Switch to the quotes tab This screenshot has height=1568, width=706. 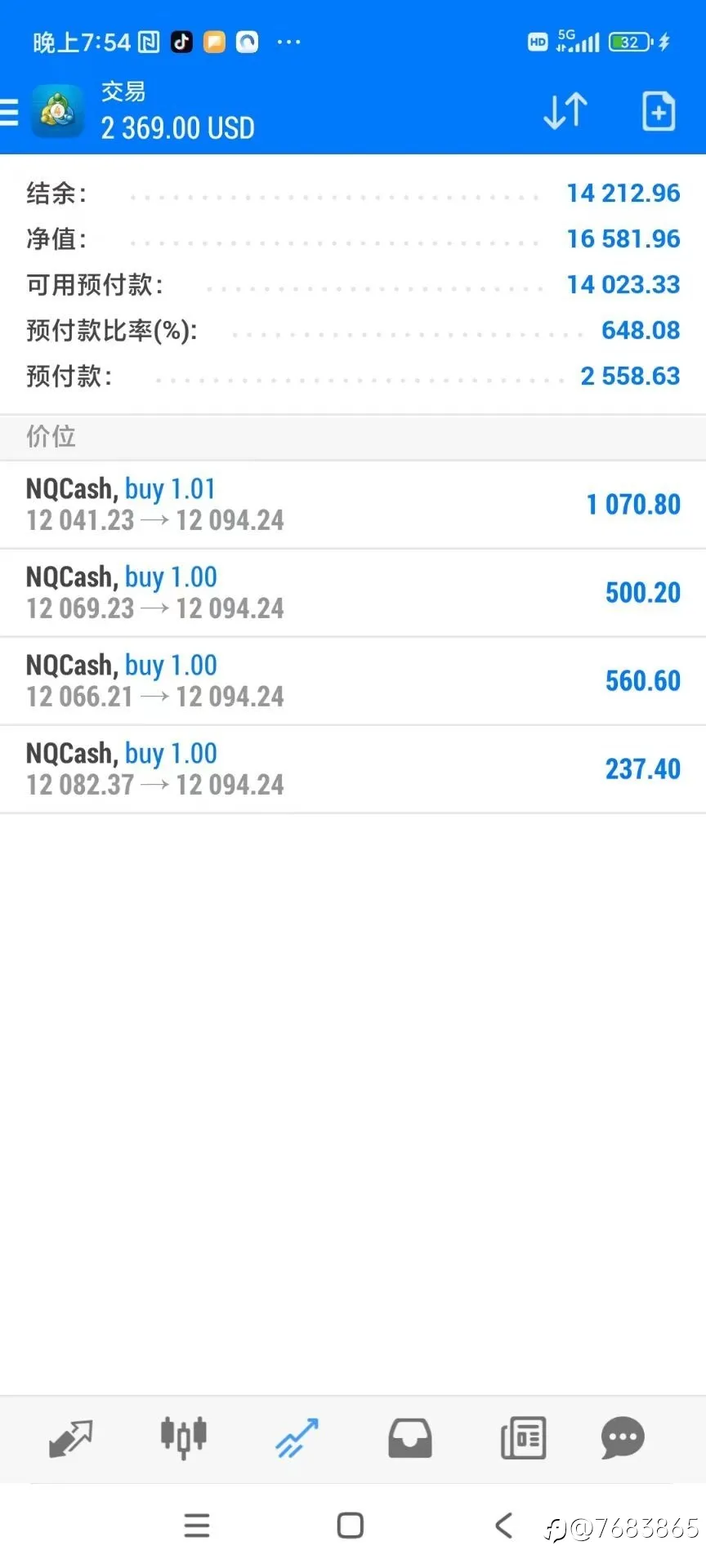[x=71, y=1438]
